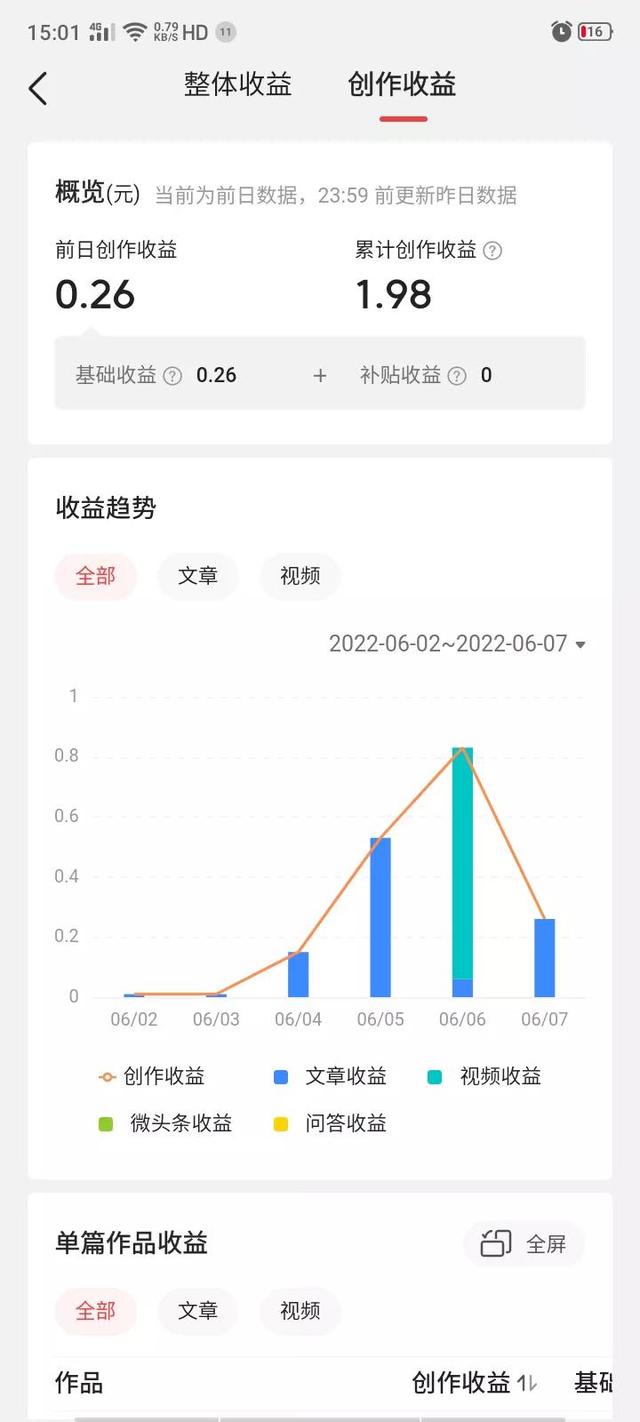Choose 全部 chip under 单篇作品收益
Image resolution: width=640 pixels, height=1422 pixels.
(96, 1310)
